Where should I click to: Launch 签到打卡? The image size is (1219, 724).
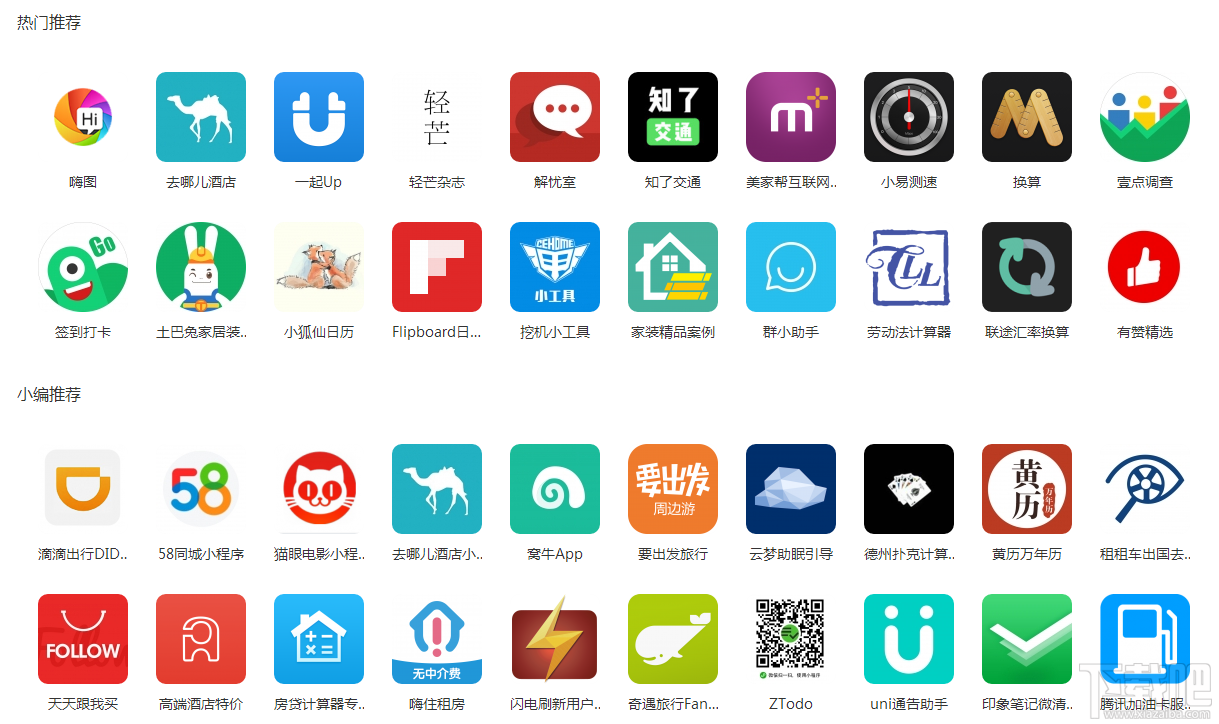click(x=83, y=267)
